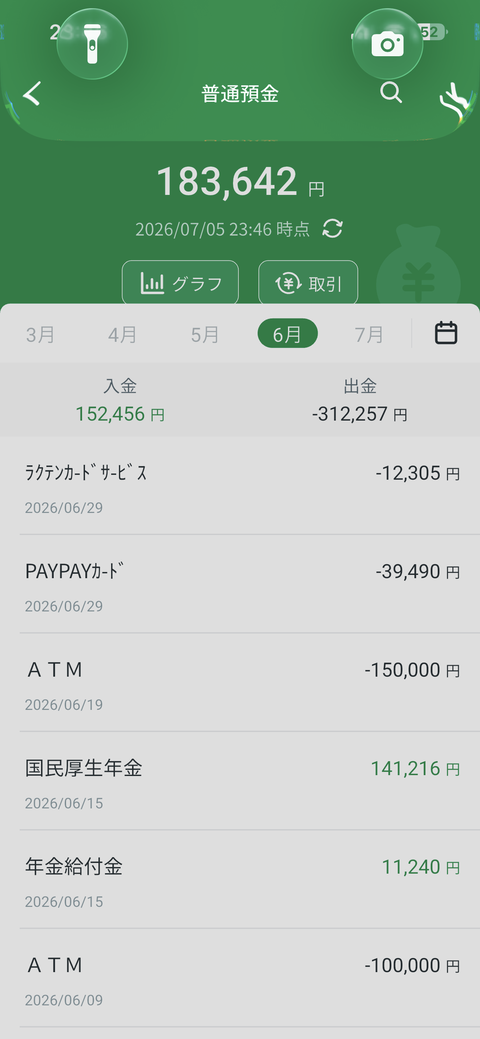Open the search magnifier icon

click(x=391, y=93)
